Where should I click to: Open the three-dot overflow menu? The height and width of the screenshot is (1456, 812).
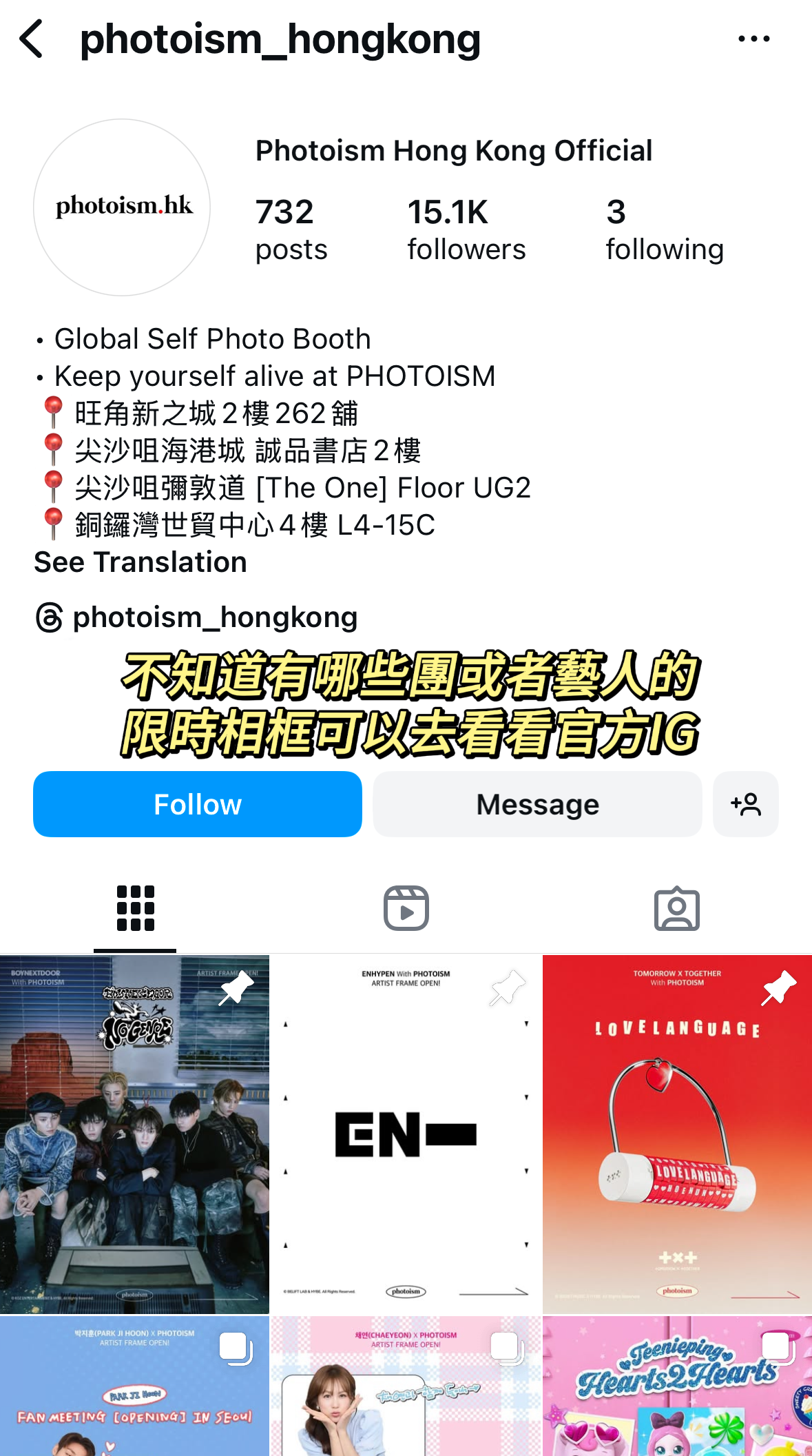click(x=753, y=39)
